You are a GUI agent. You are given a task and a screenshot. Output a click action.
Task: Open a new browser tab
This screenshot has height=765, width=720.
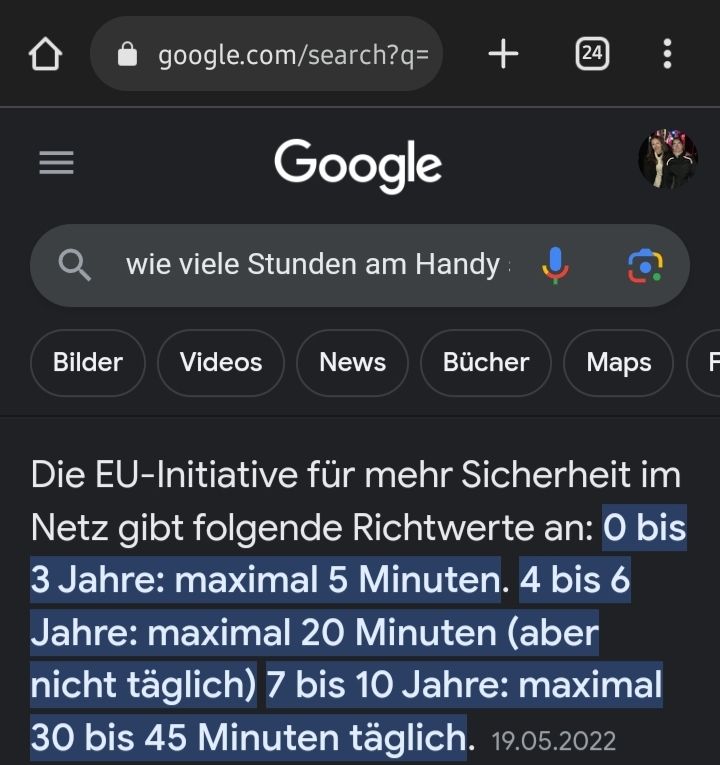(x=503, y=54)
